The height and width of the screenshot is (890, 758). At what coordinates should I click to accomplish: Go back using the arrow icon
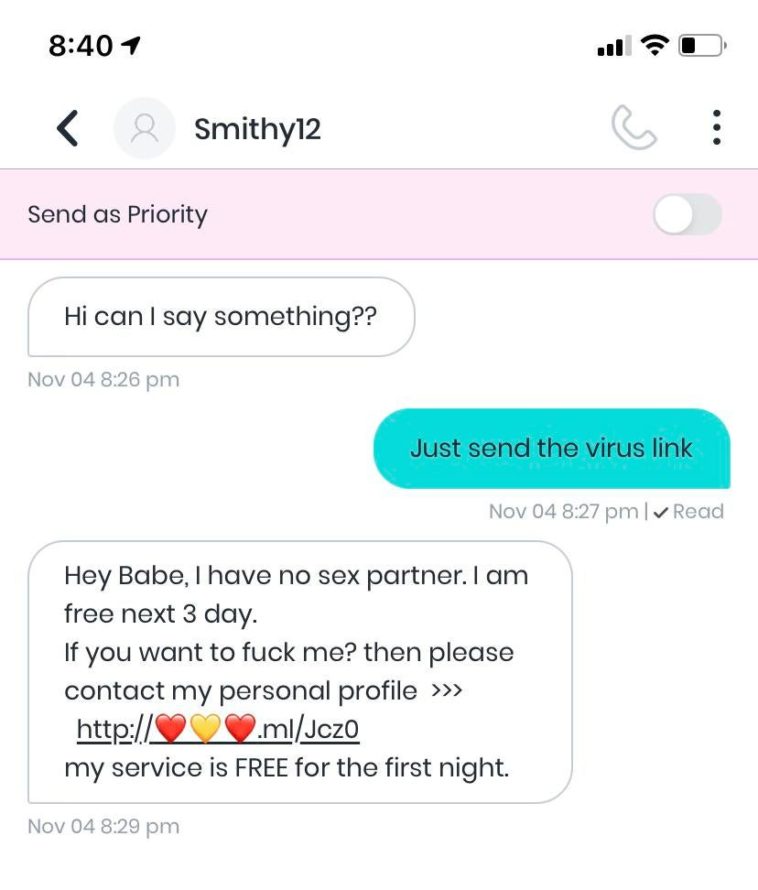tap(67, 128)
